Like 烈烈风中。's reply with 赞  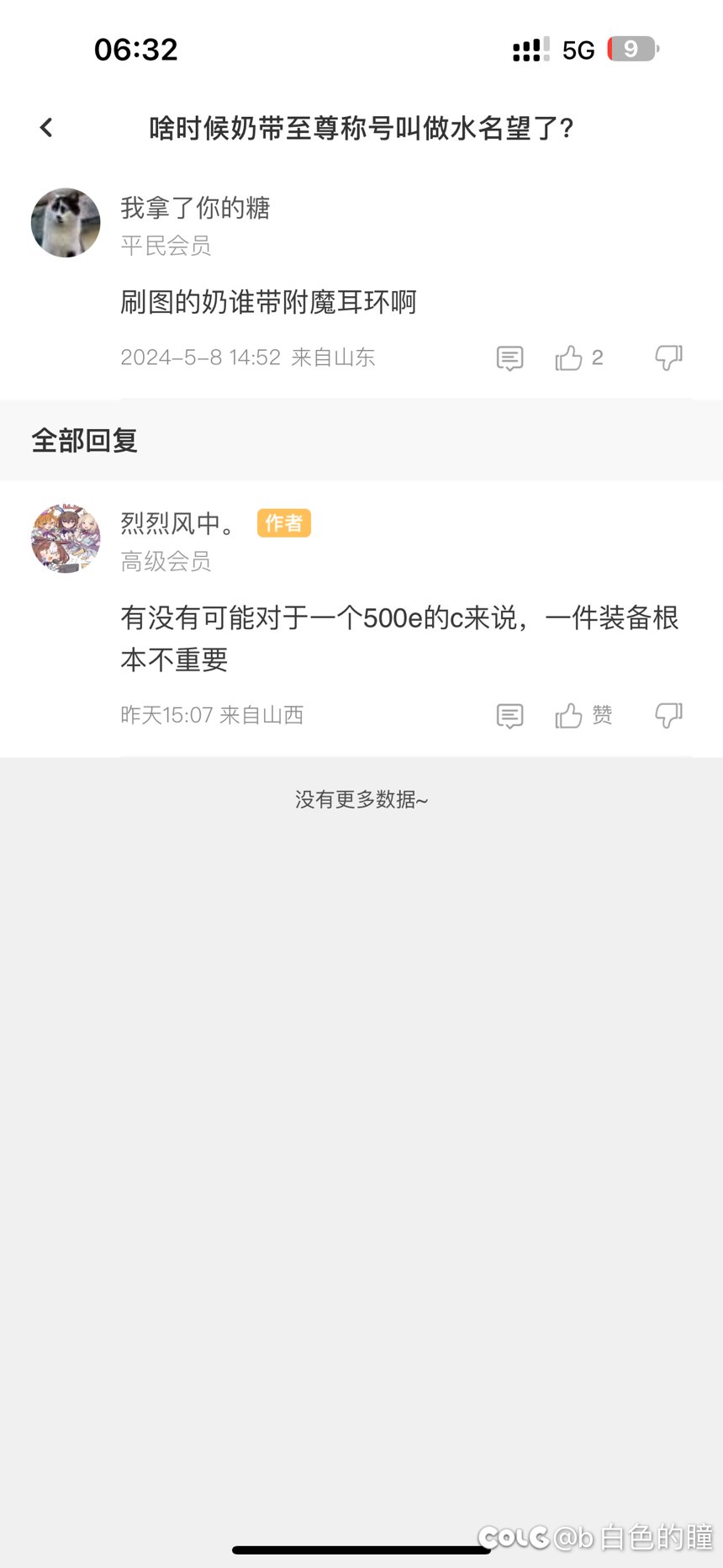pos(583,716)
